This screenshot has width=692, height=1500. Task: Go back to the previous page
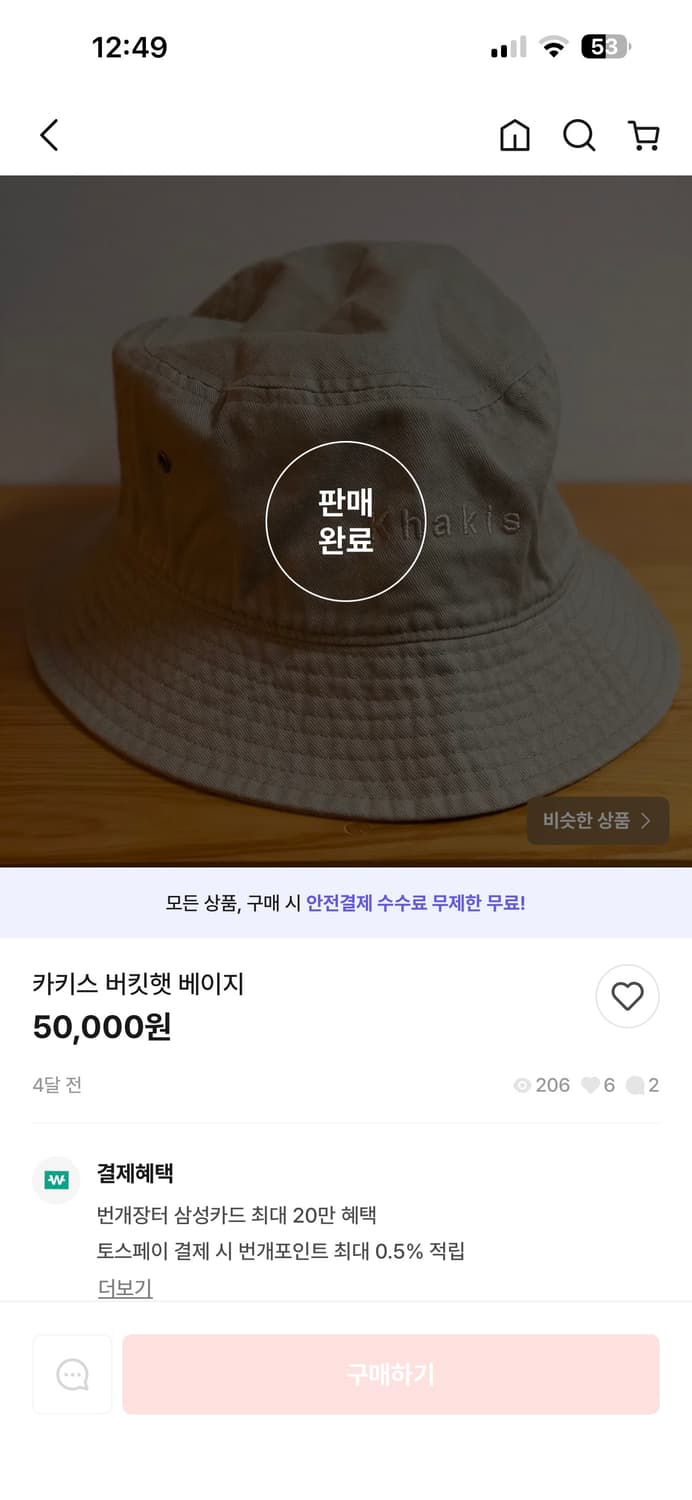49,135
